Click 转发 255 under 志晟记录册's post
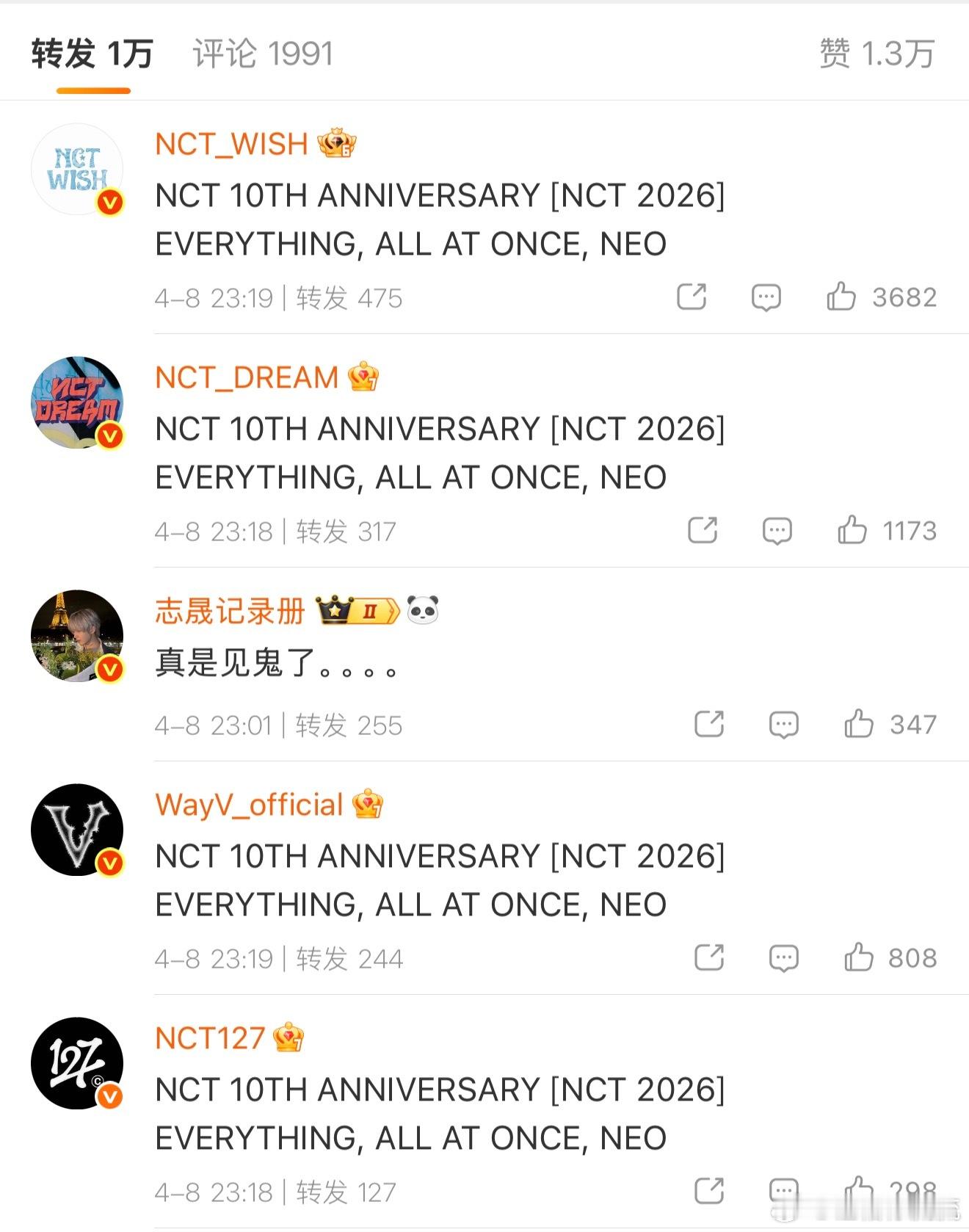 click(x=349, y=725)
